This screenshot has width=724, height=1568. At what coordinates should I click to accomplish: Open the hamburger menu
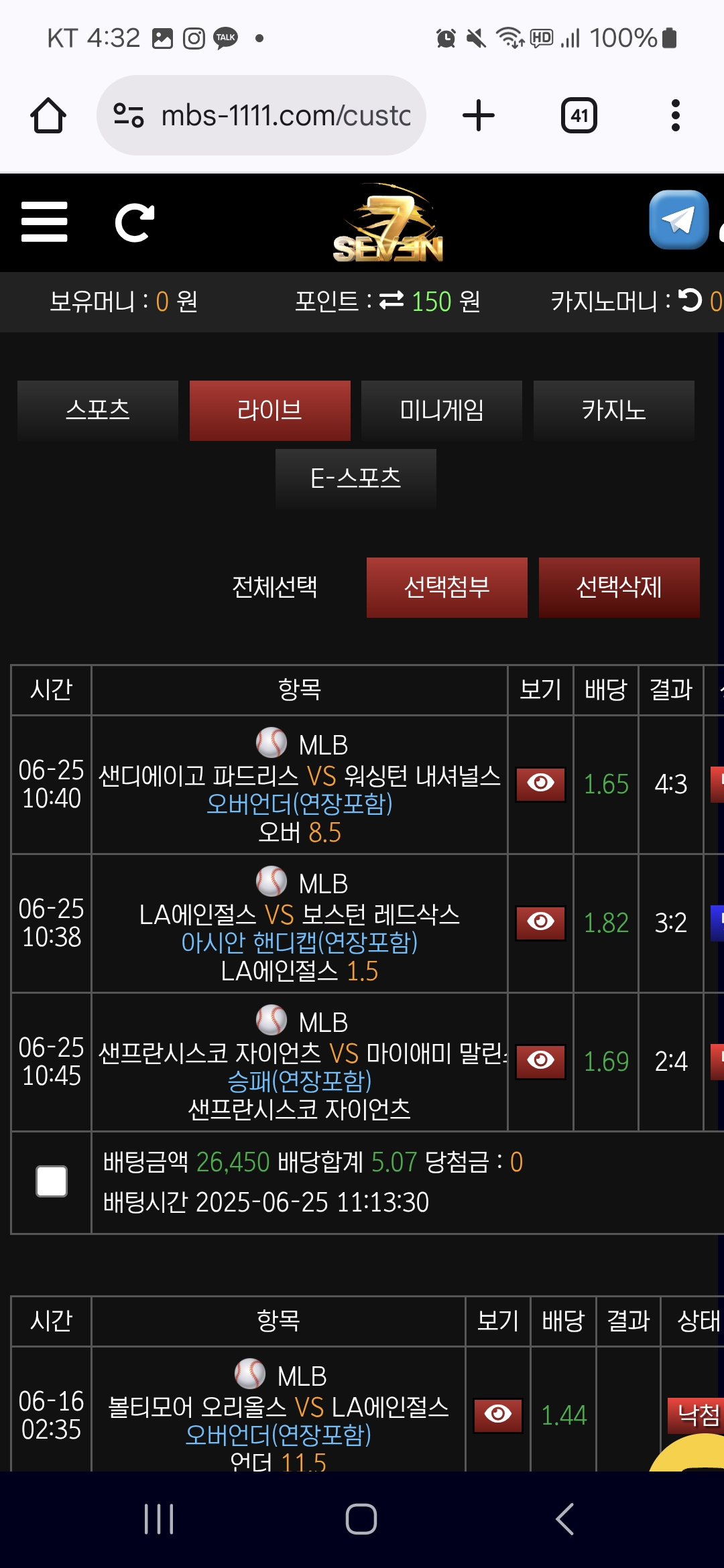pos(44,222)
